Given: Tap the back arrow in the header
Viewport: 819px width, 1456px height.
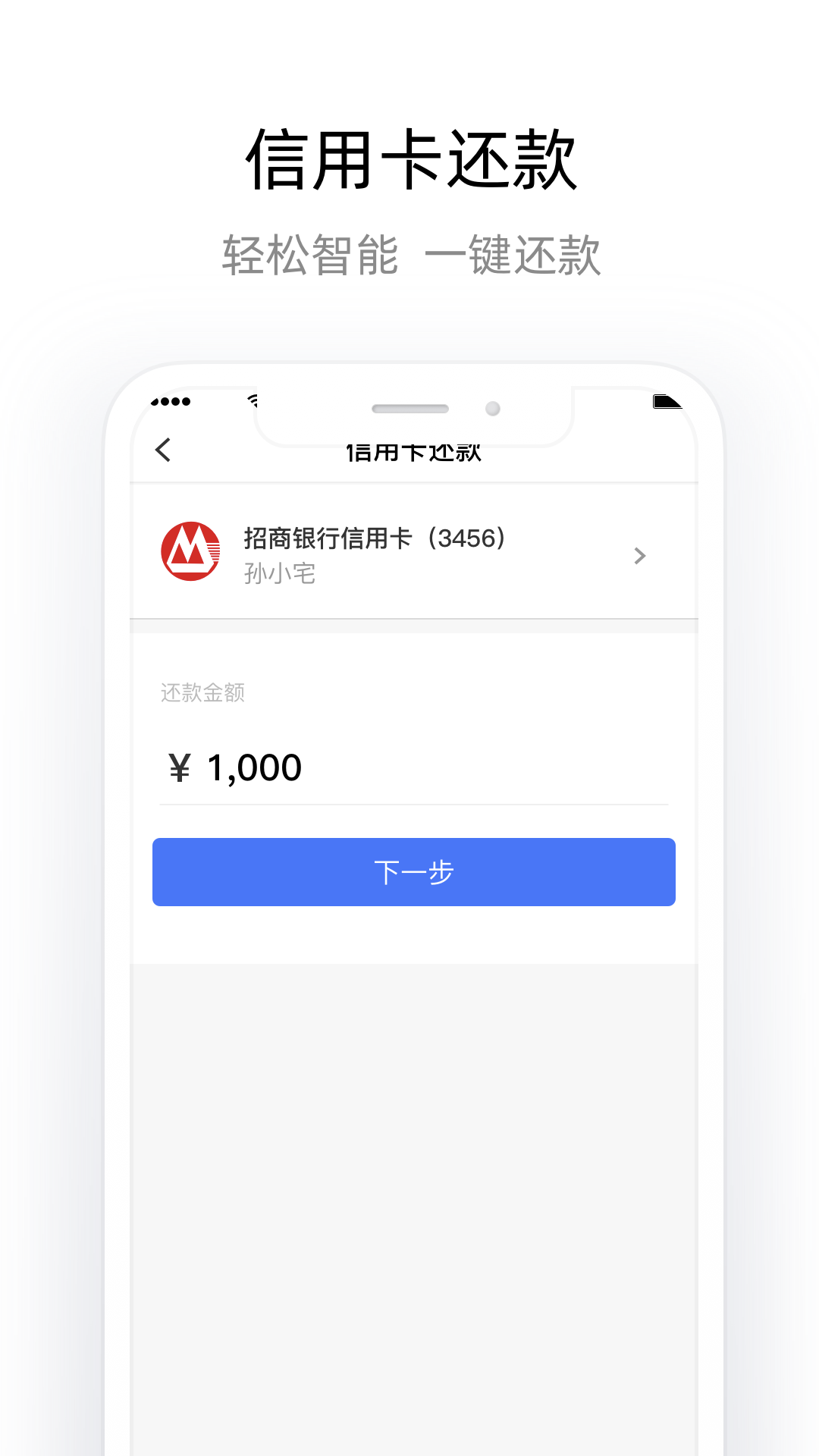Looking at the screenshot, I should click(x=163, y=450).
